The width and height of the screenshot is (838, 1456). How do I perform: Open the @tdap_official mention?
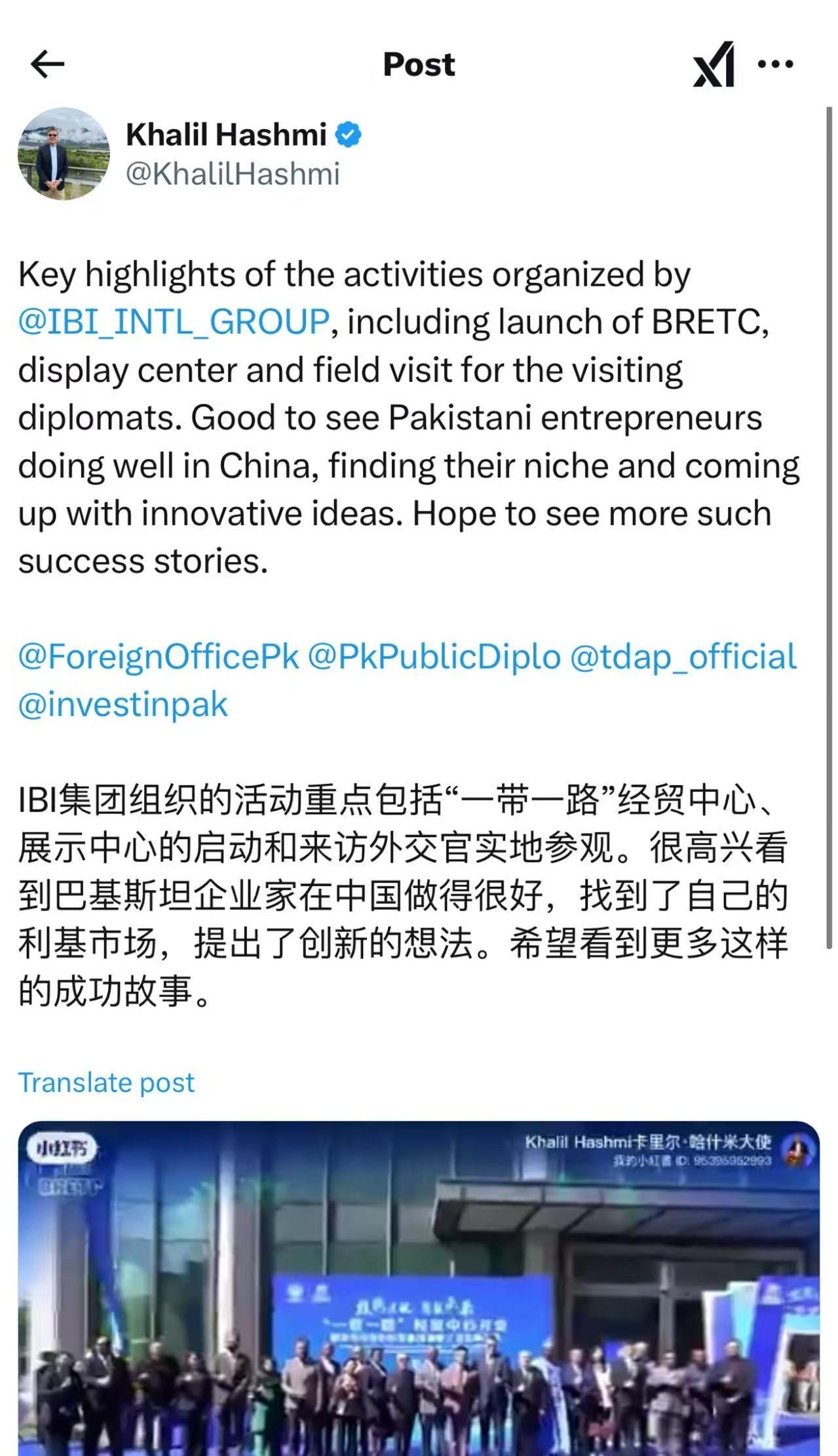point(683,657)
